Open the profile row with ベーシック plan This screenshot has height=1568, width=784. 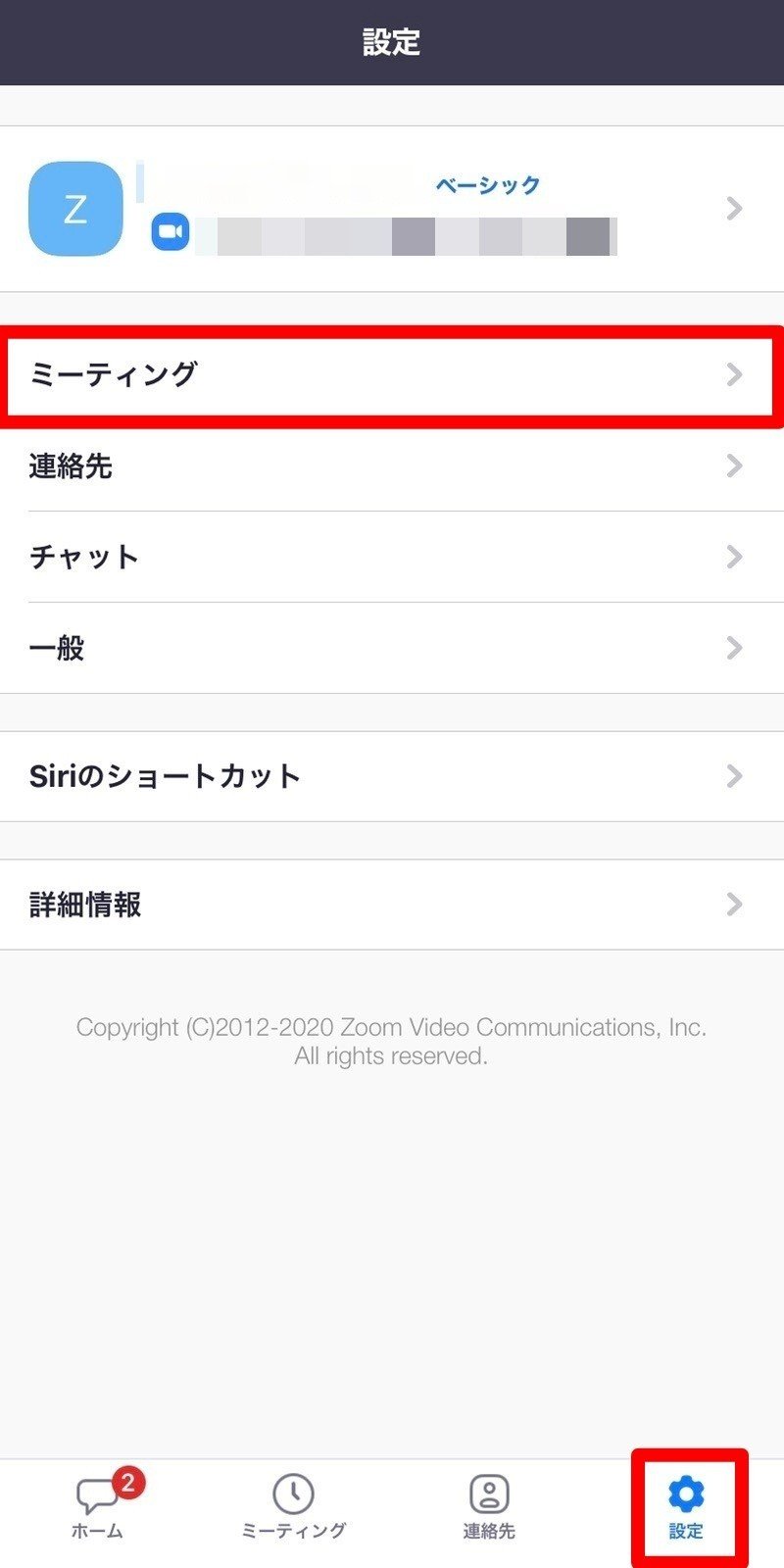coord(392,209)
